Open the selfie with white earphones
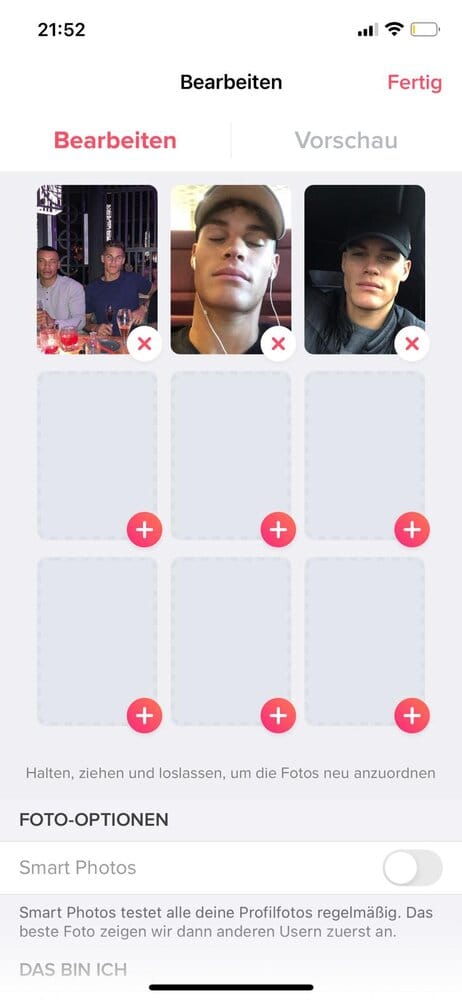 [231, 269]
